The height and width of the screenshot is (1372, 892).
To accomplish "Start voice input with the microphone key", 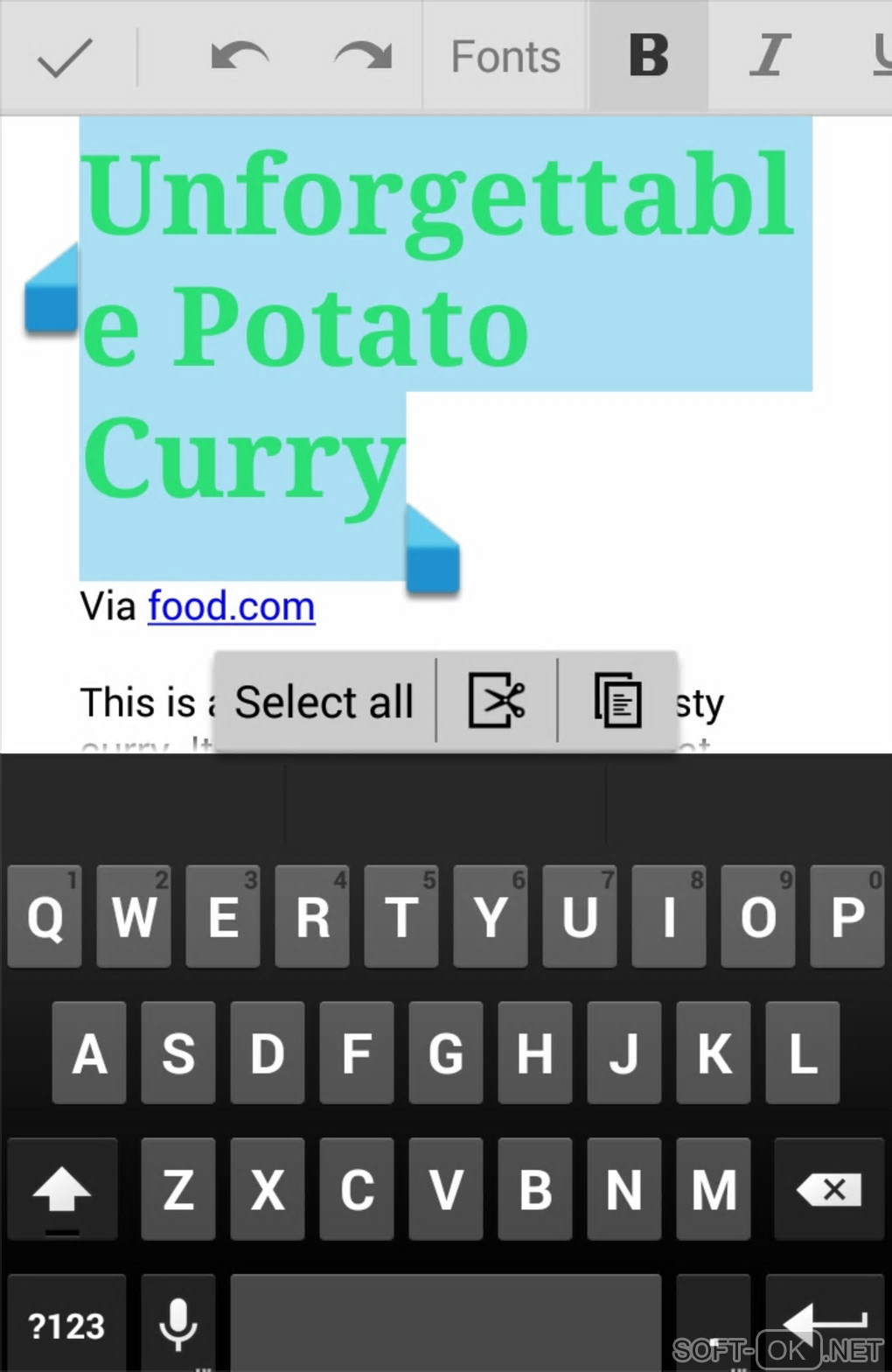I will [178, 1325].
